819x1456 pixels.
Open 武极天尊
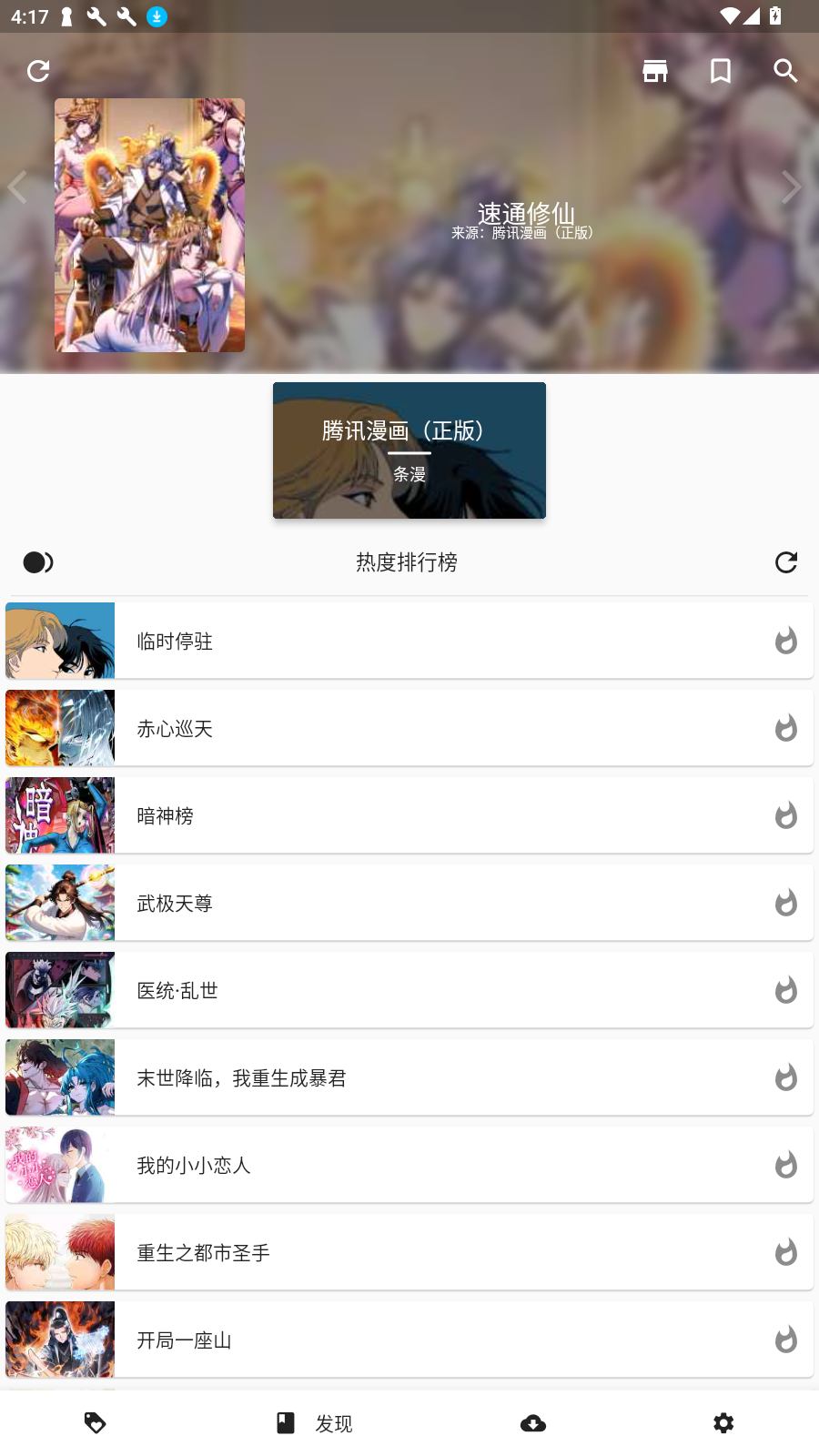(x=409, y=903)
